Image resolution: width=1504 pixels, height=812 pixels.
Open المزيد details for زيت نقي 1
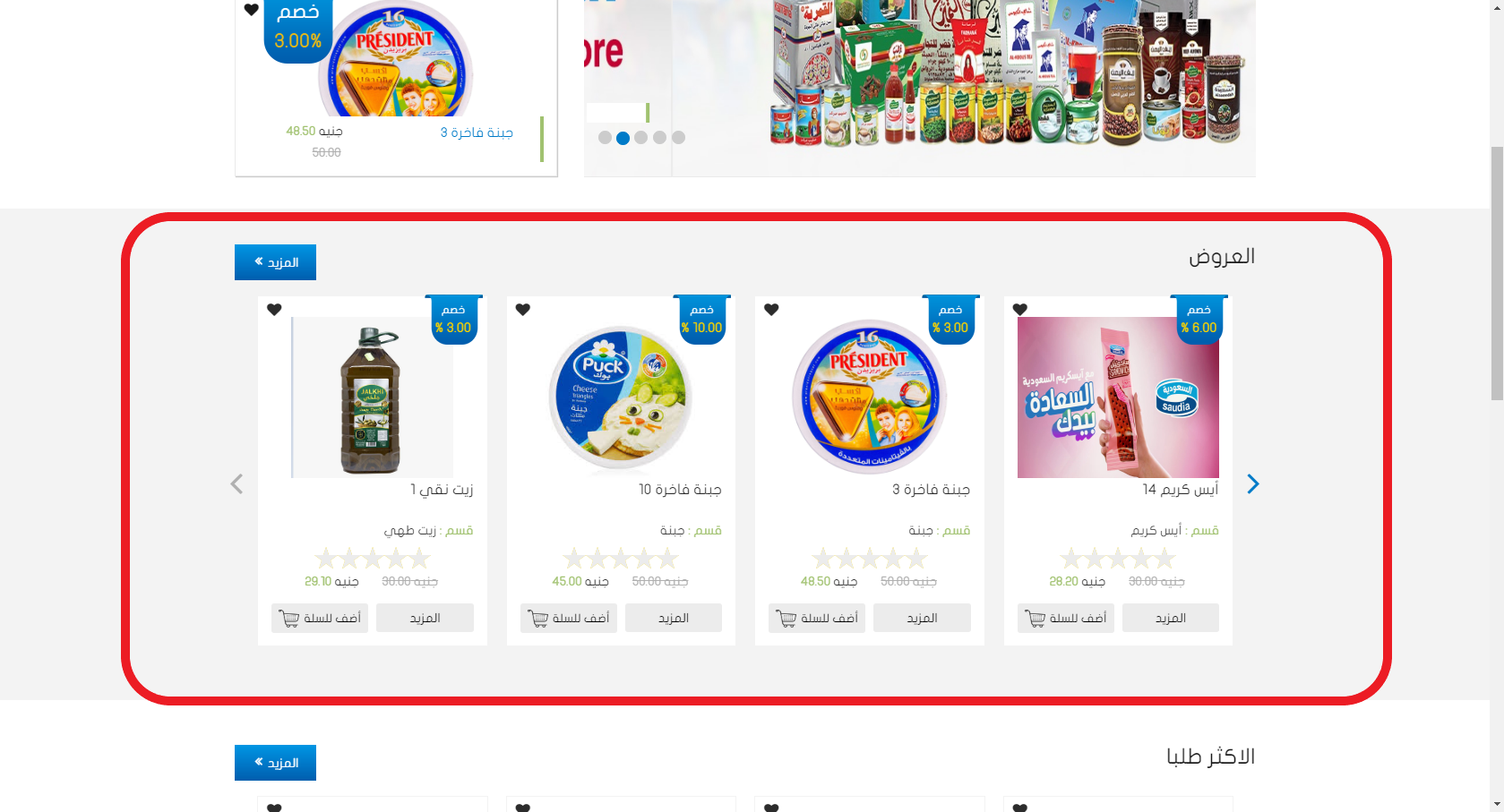point(425,618)
